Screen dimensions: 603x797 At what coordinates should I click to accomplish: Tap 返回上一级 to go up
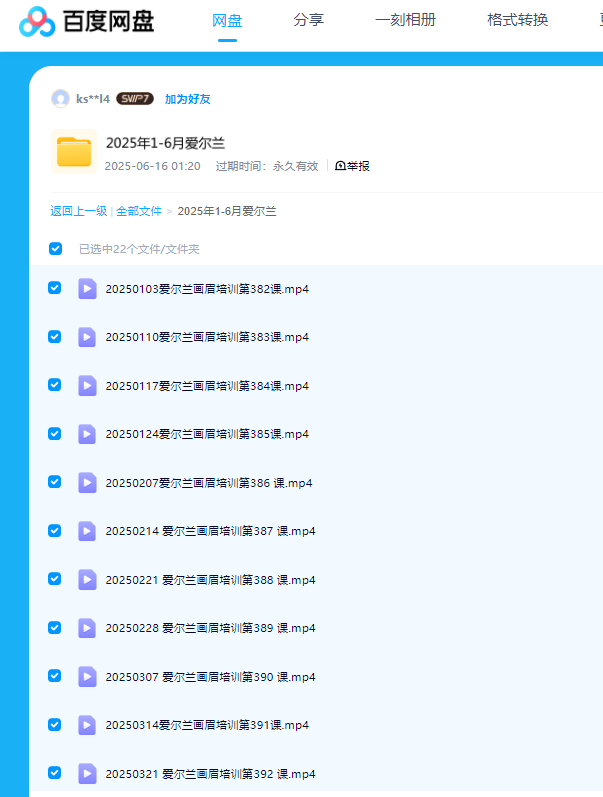(78, 211)
